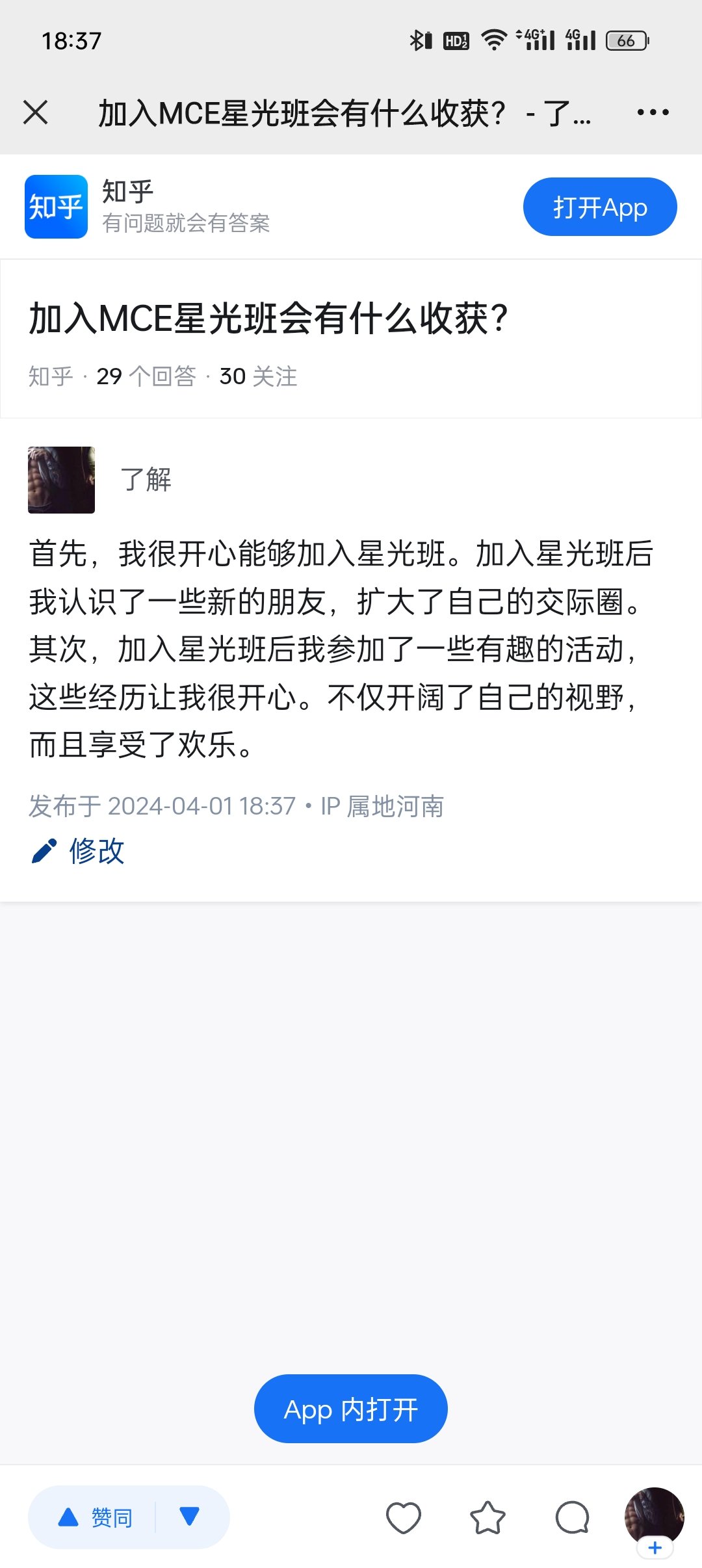This screenshot has height=1568, width=702.
Task: Add the answer to favorites with star icon
Action: tap(487, 1518)
